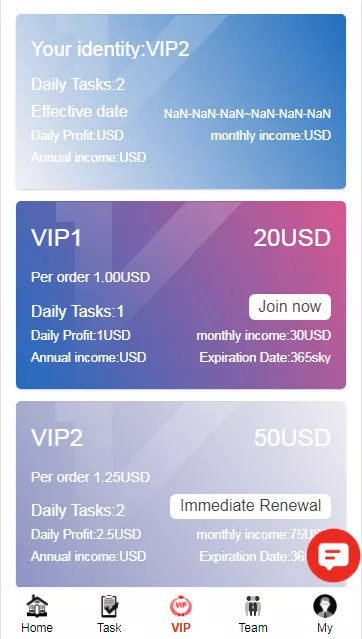The width and height of the screenshot is (362, 639).
Task: Switch to the My profile tab
Action: [x=325, y=614]
